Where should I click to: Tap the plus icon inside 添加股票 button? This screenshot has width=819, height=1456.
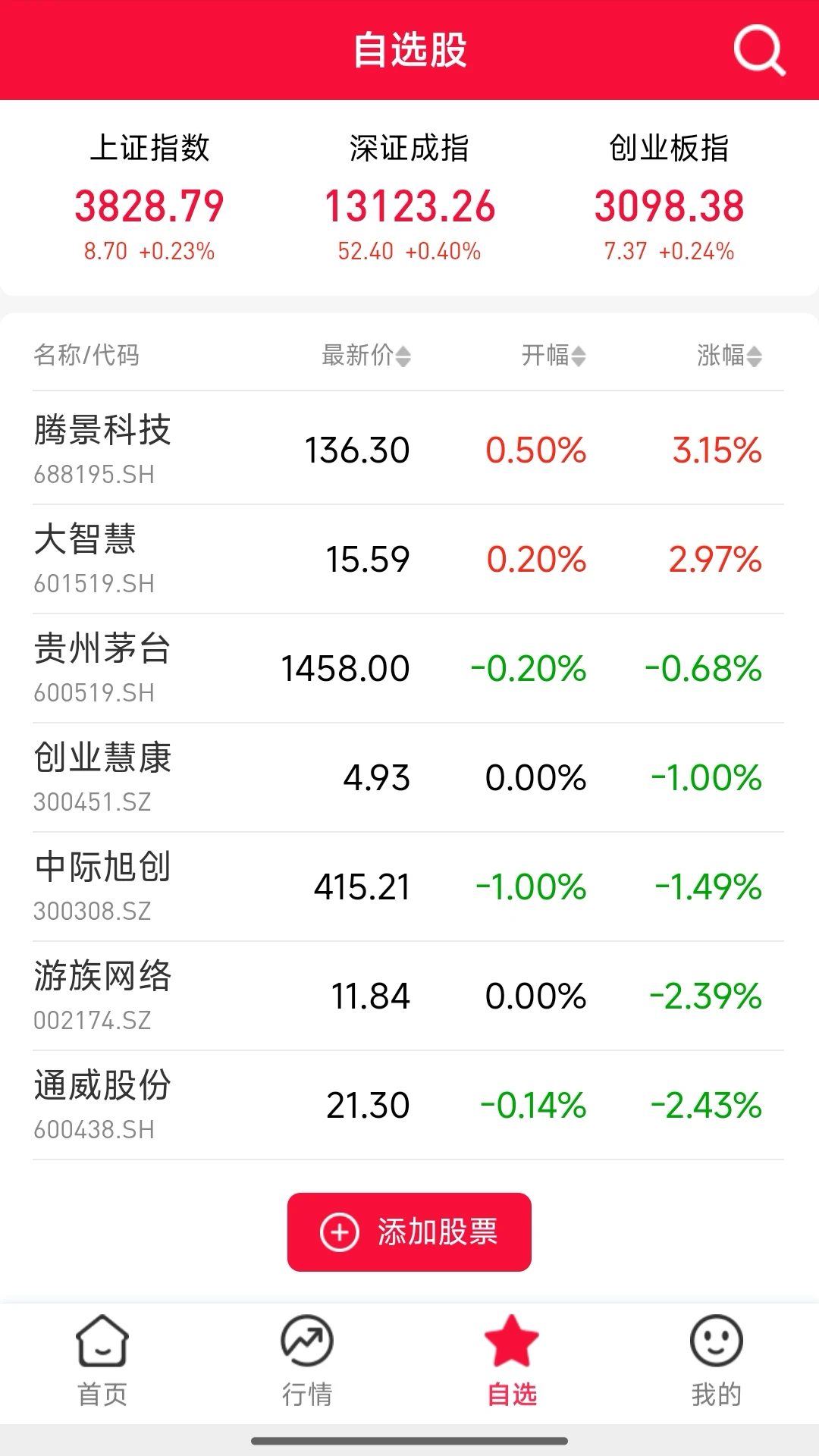340,1232
